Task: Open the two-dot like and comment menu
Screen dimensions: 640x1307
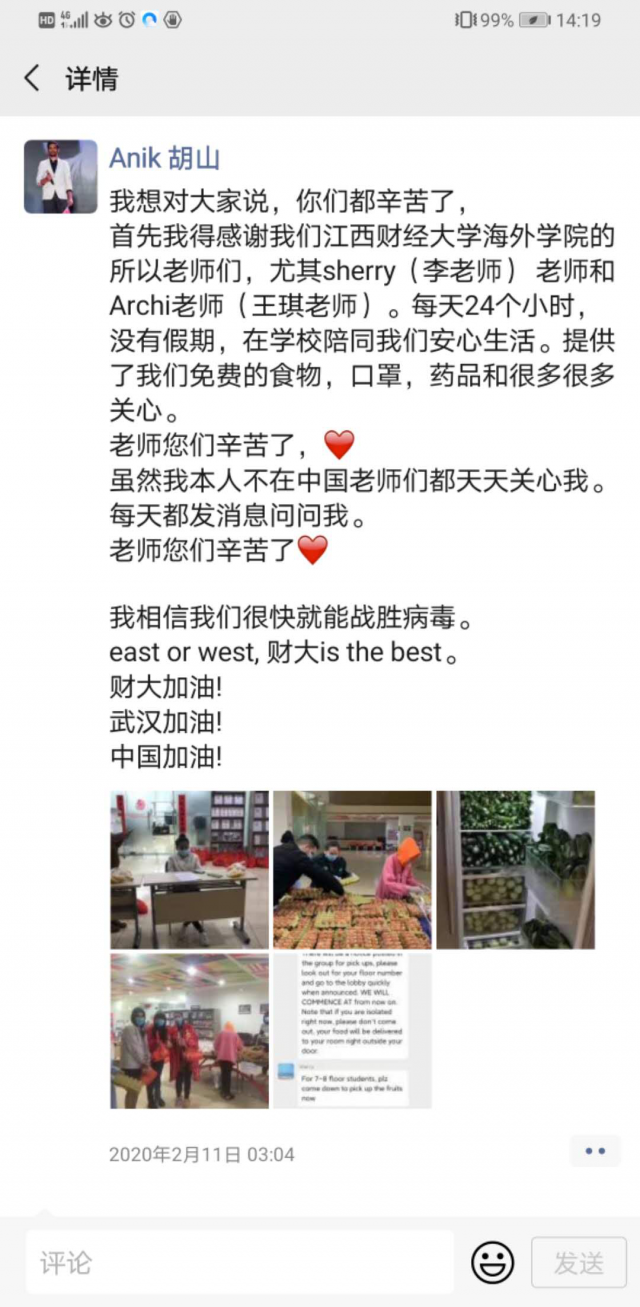Action: [x=595, y=1152]
